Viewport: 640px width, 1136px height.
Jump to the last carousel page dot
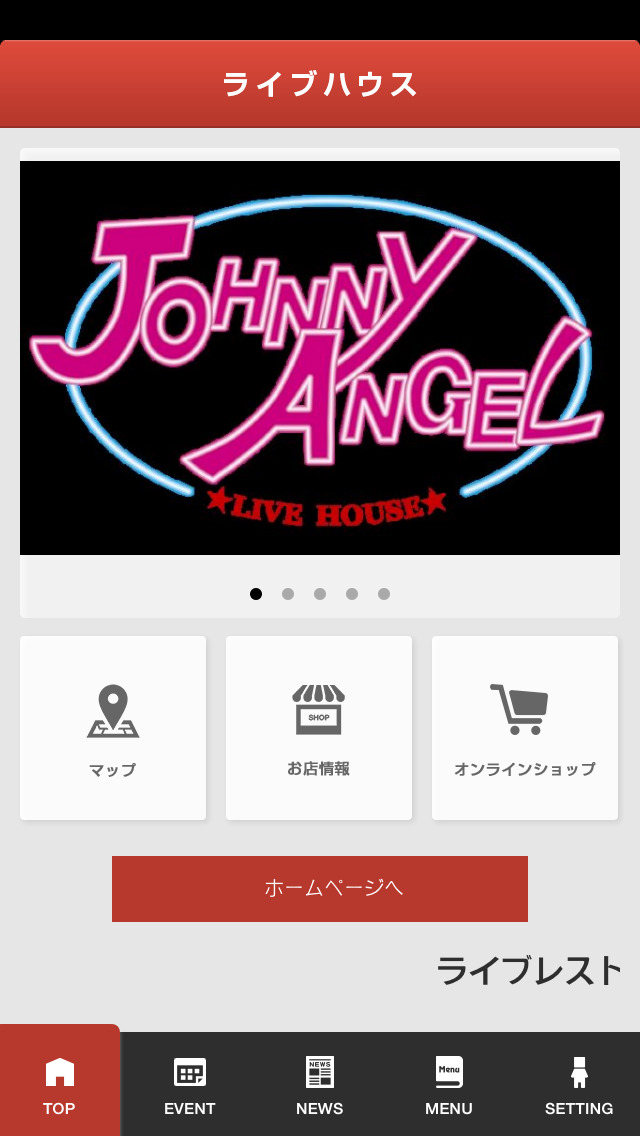point(384,594)
